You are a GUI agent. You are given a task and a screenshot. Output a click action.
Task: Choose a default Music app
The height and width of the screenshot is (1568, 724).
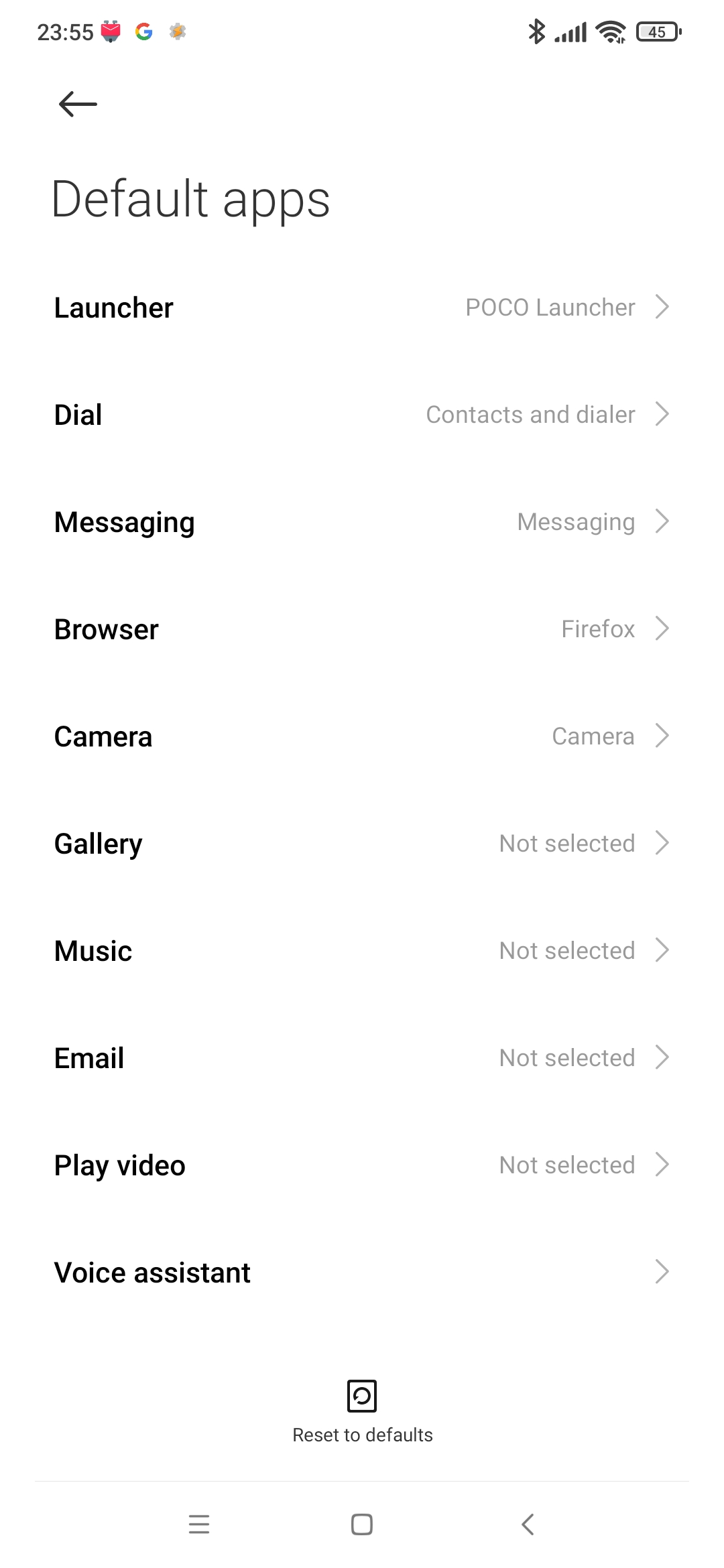[362, 951]
